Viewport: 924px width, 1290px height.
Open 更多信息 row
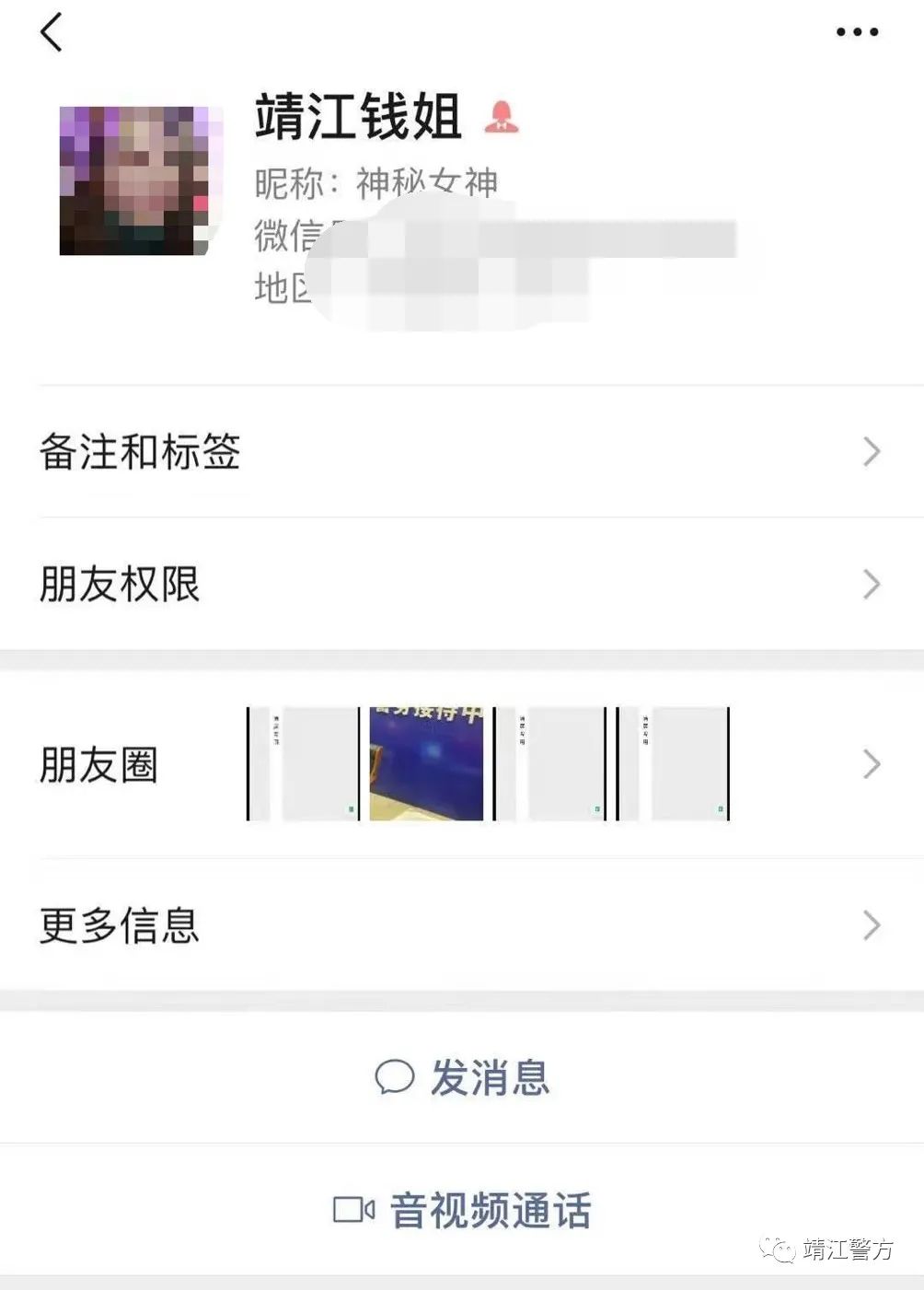click(460, 925)
